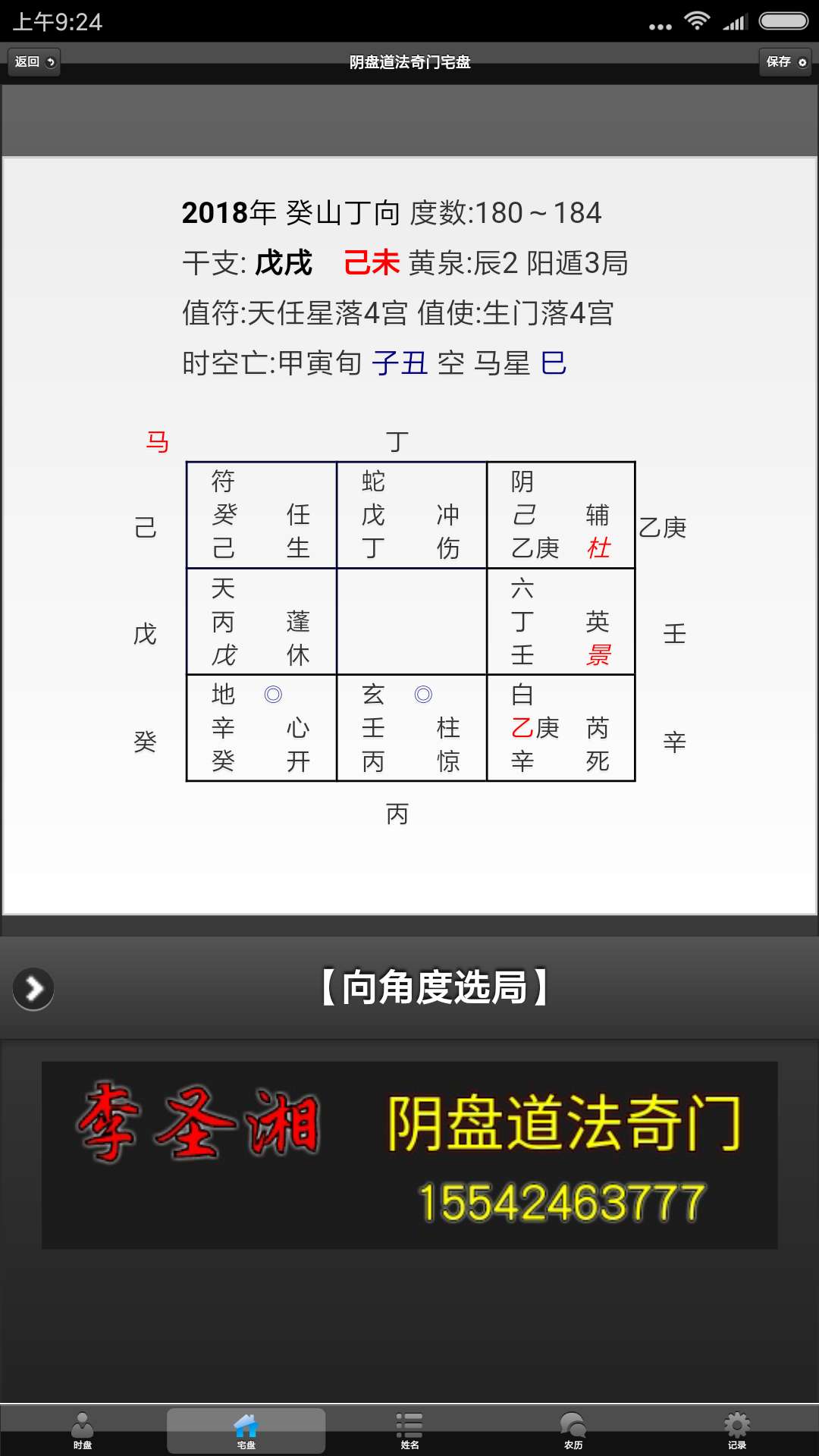Switch to the 记录 tab

click(x=736, y=1430)
